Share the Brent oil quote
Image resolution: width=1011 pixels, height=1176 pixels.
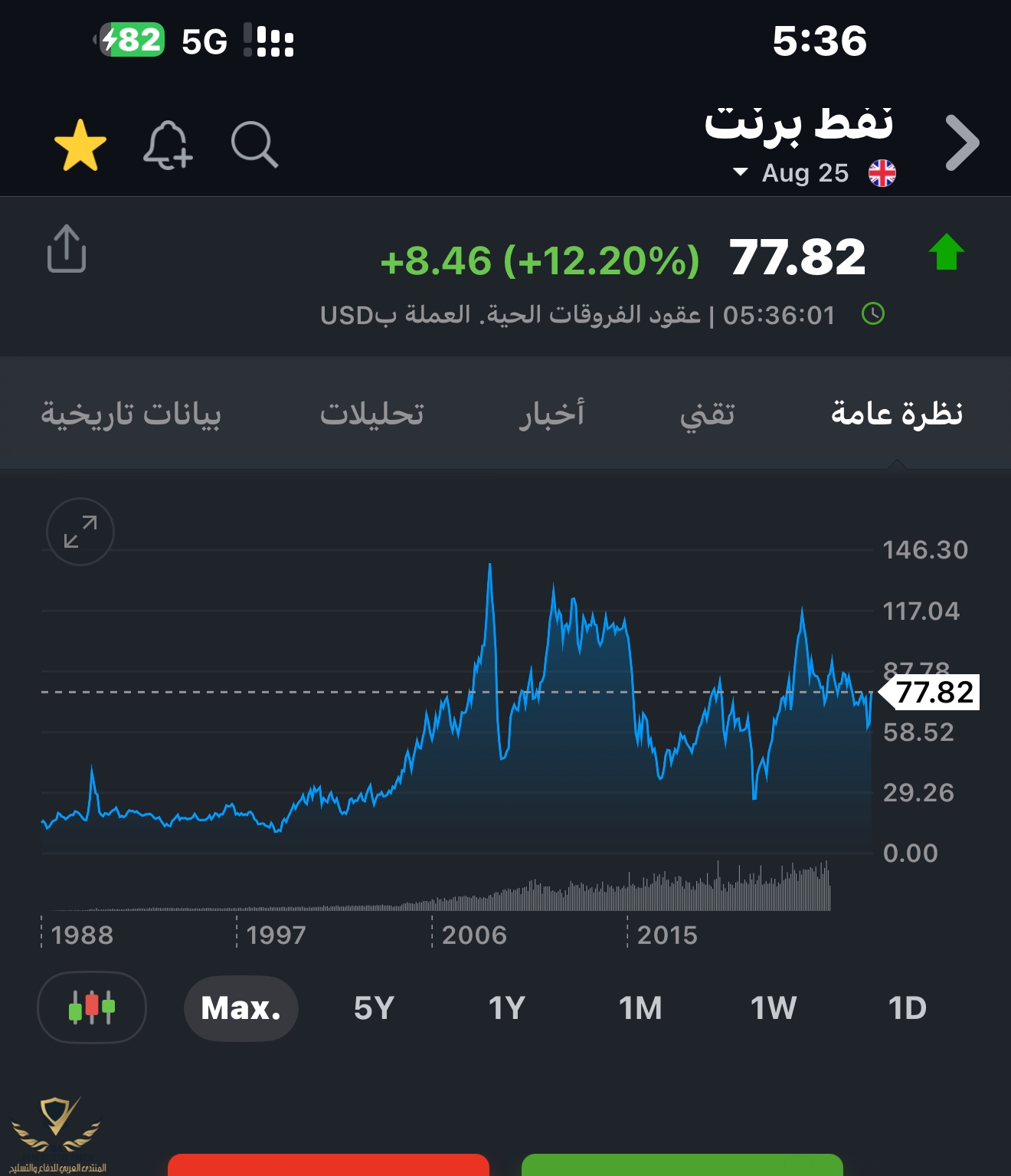click(67, 248)
